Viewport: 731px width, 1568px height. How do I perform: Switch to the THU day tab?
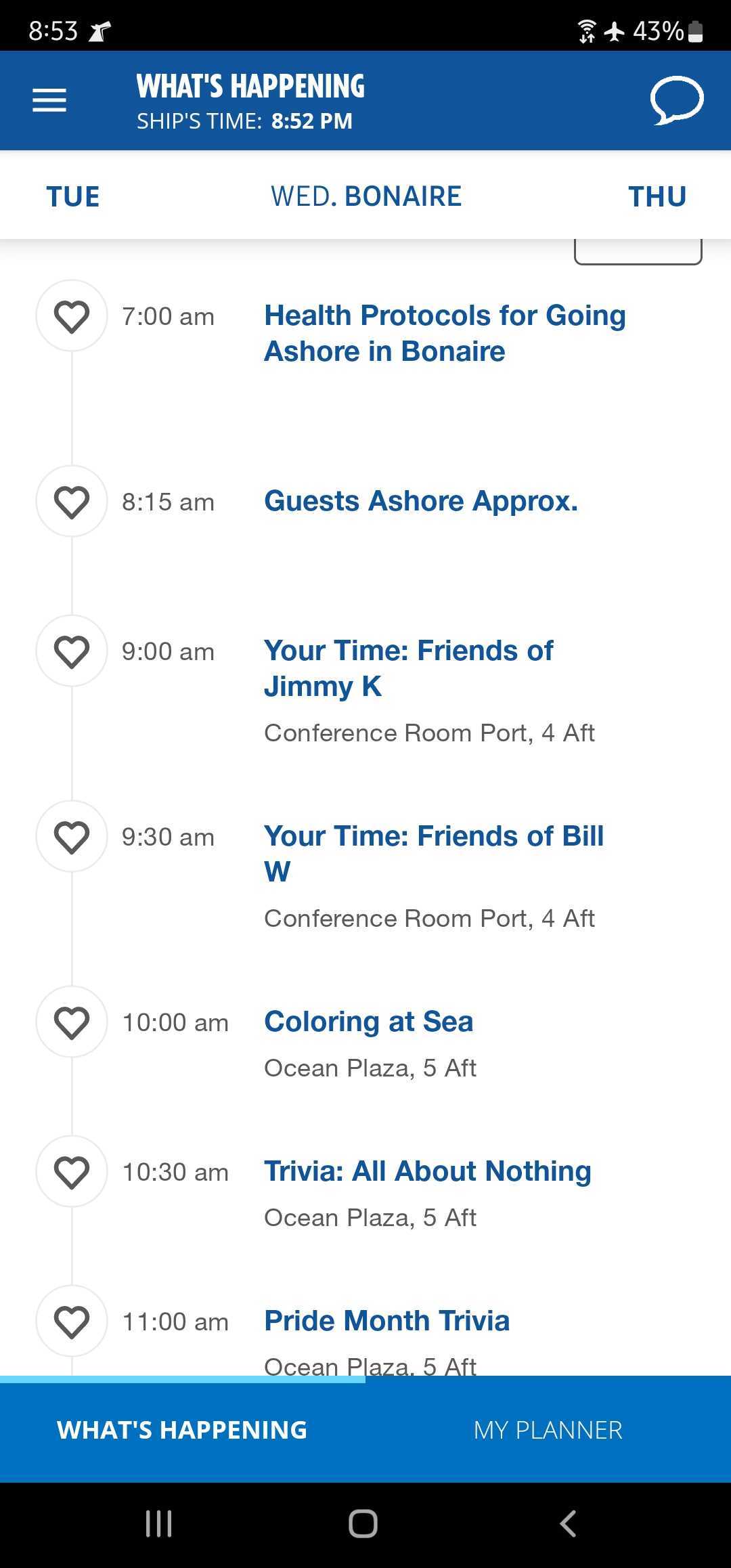(657, 196)
